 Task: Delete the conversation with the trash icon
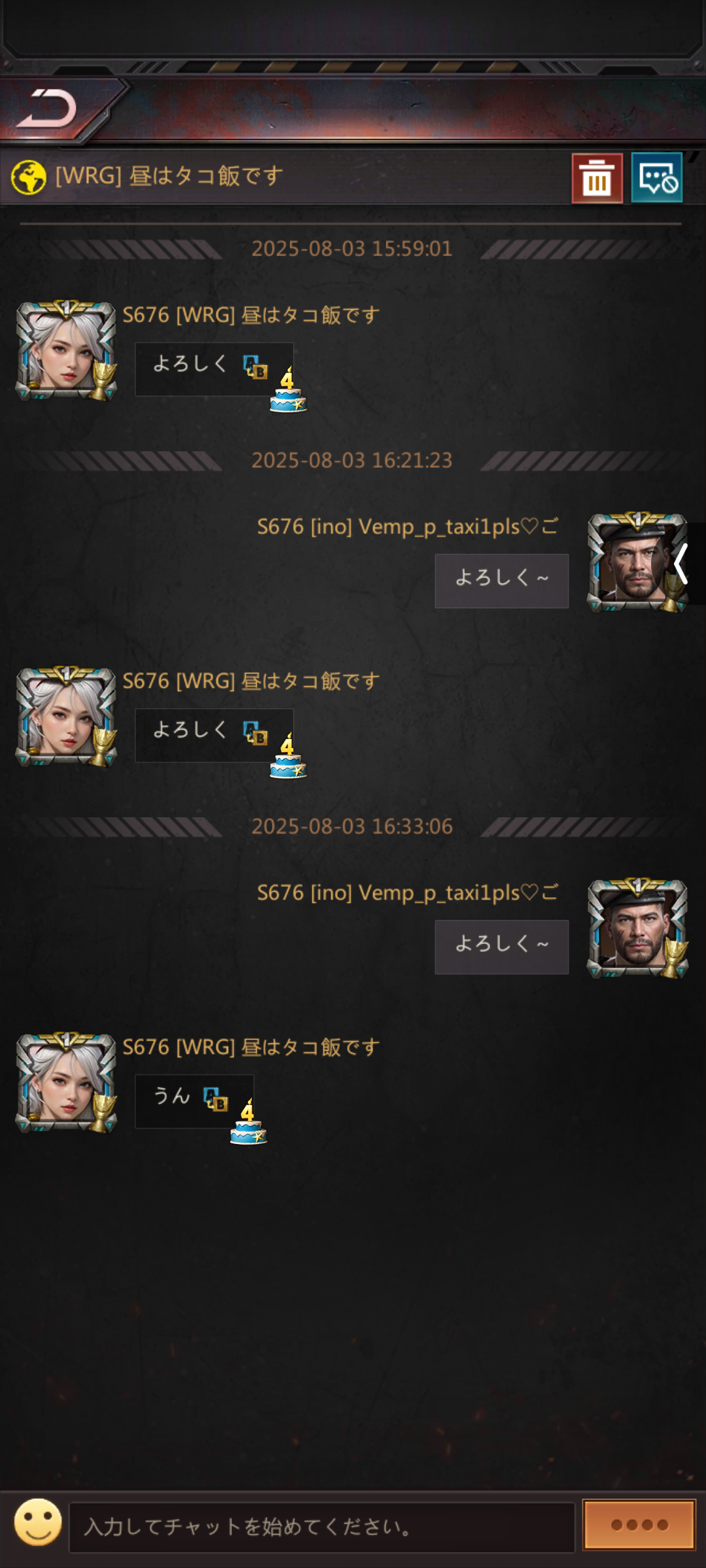point(597,178)
